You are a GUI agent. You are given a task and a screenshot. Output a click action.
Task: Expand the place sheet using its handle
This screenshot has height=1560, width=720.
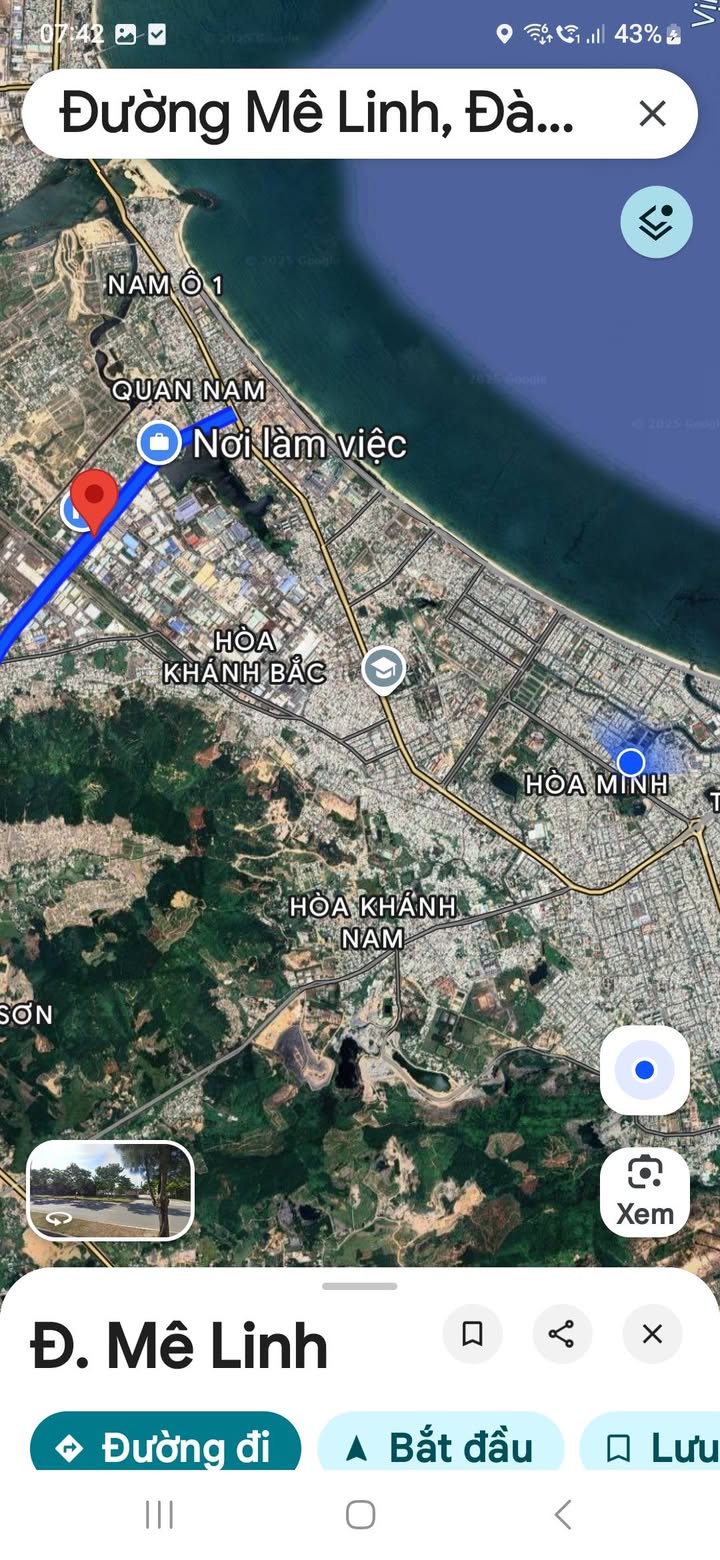click(x=360, y=1286)
